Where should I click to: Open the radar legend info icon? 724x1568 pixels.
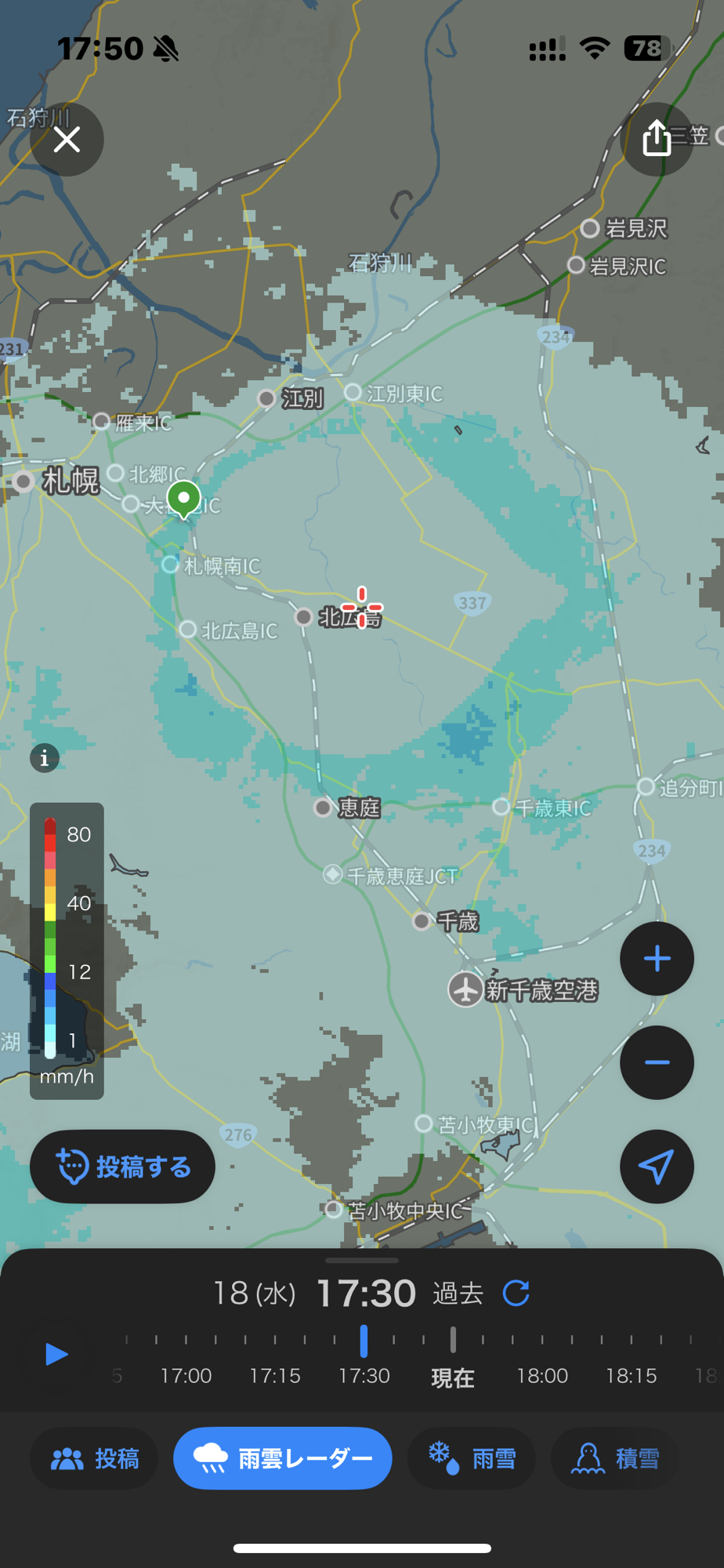[45, 758]
